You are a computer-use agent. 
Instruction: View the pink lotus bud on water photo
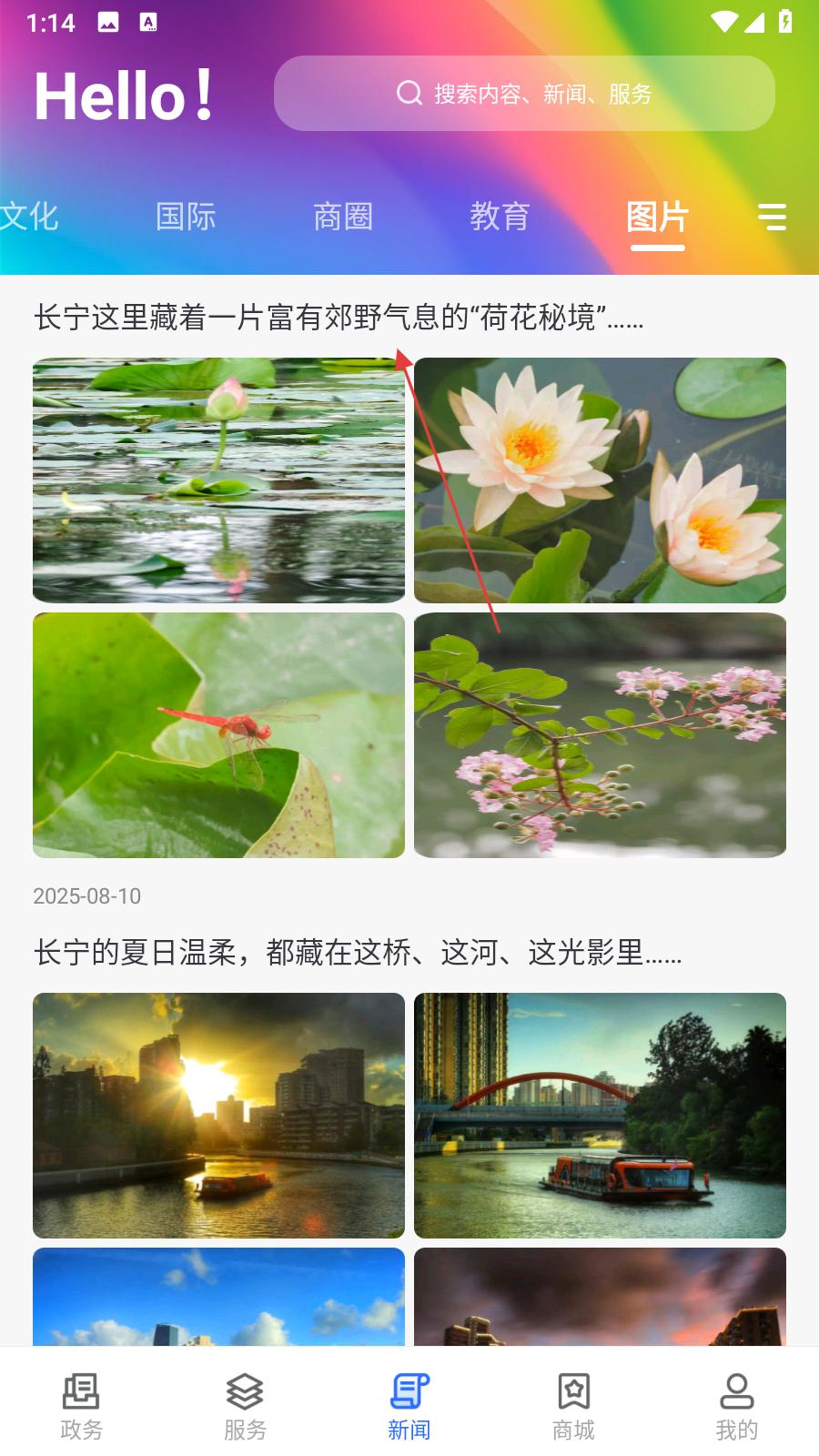pos(218,480)
